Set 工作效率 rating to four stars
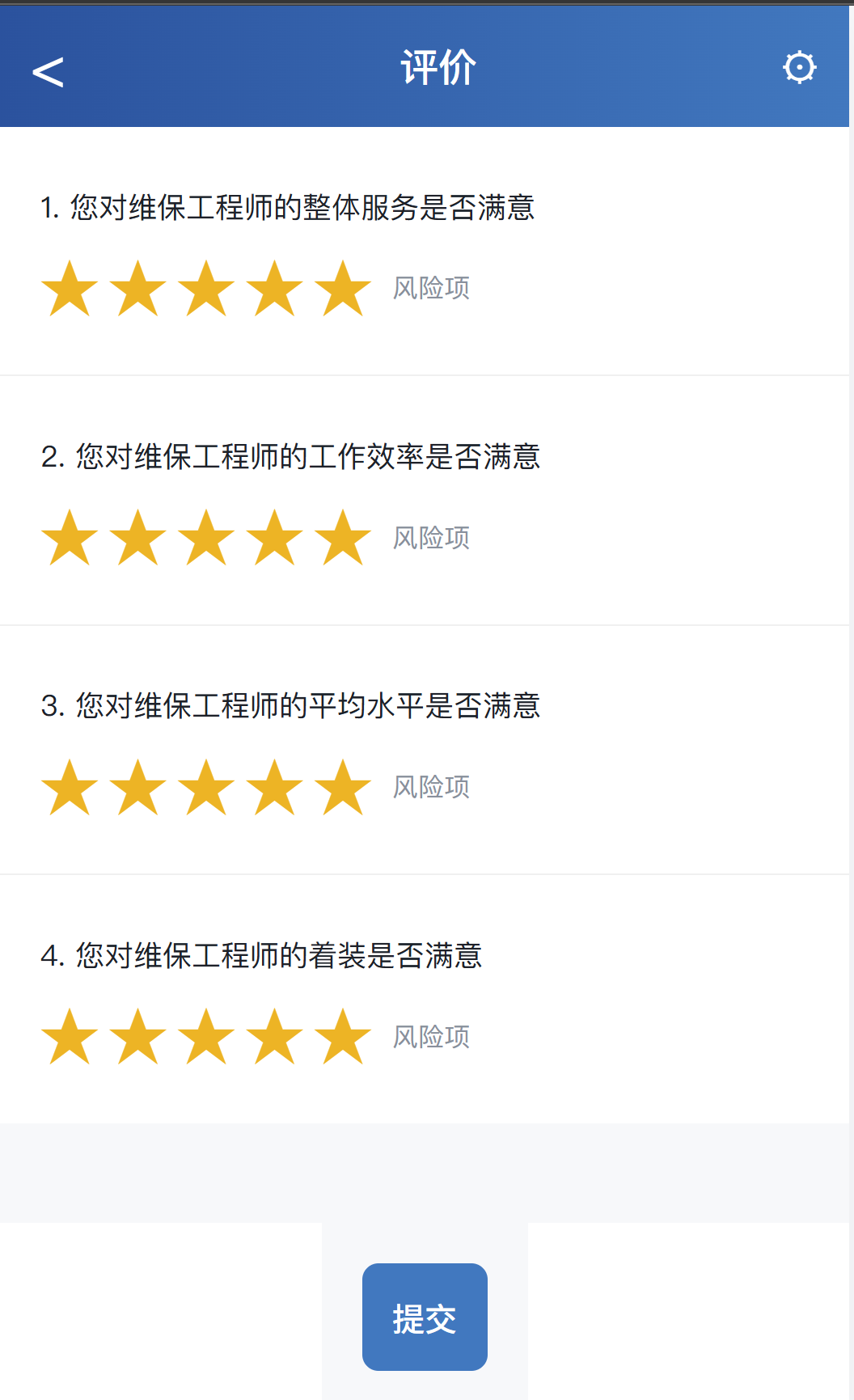The image size is (854, 1400). [x=275, y=538]
